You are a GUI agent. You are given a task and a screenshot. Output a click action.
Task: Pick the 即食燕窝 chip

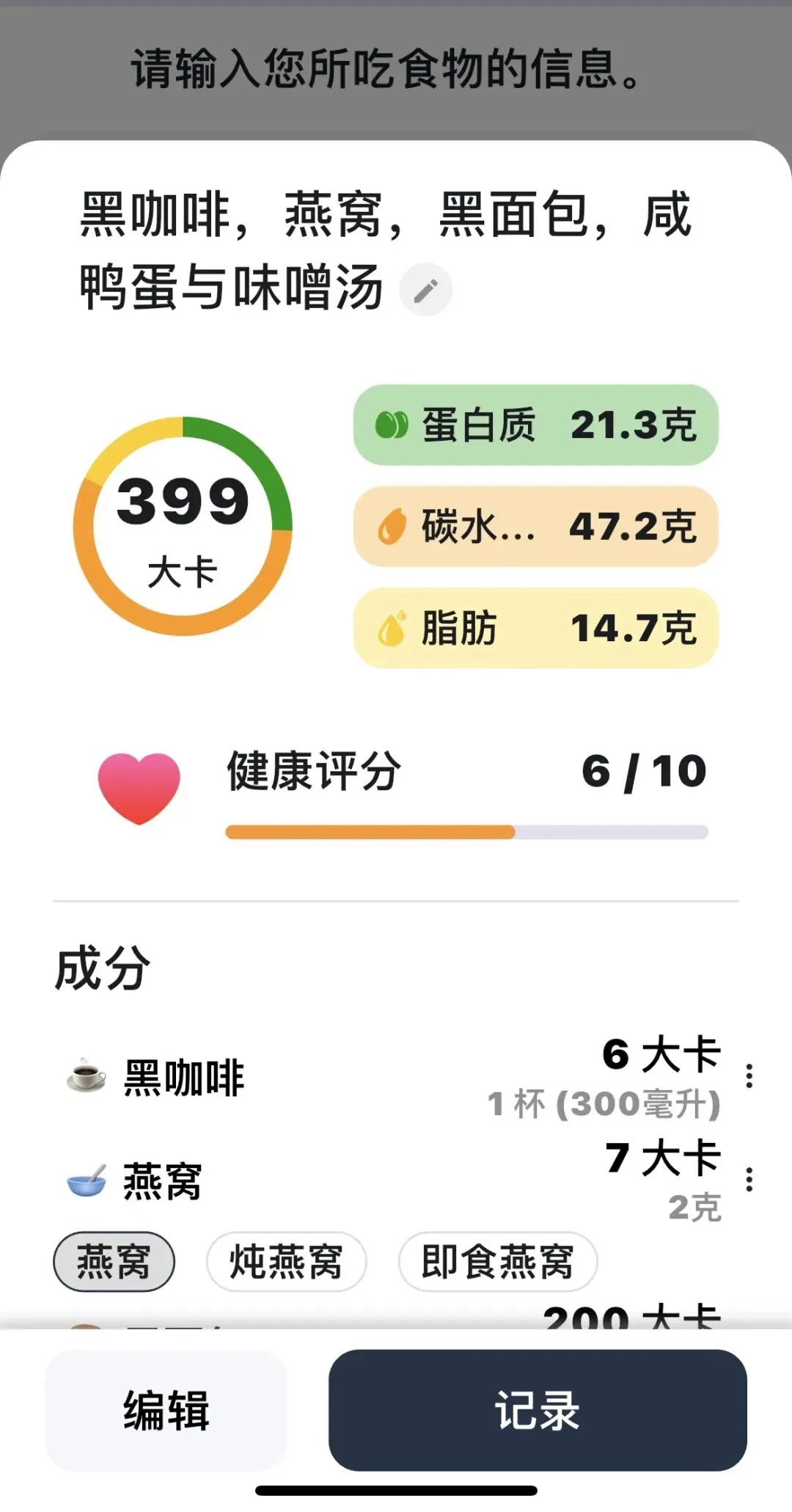click(497, 1262)
